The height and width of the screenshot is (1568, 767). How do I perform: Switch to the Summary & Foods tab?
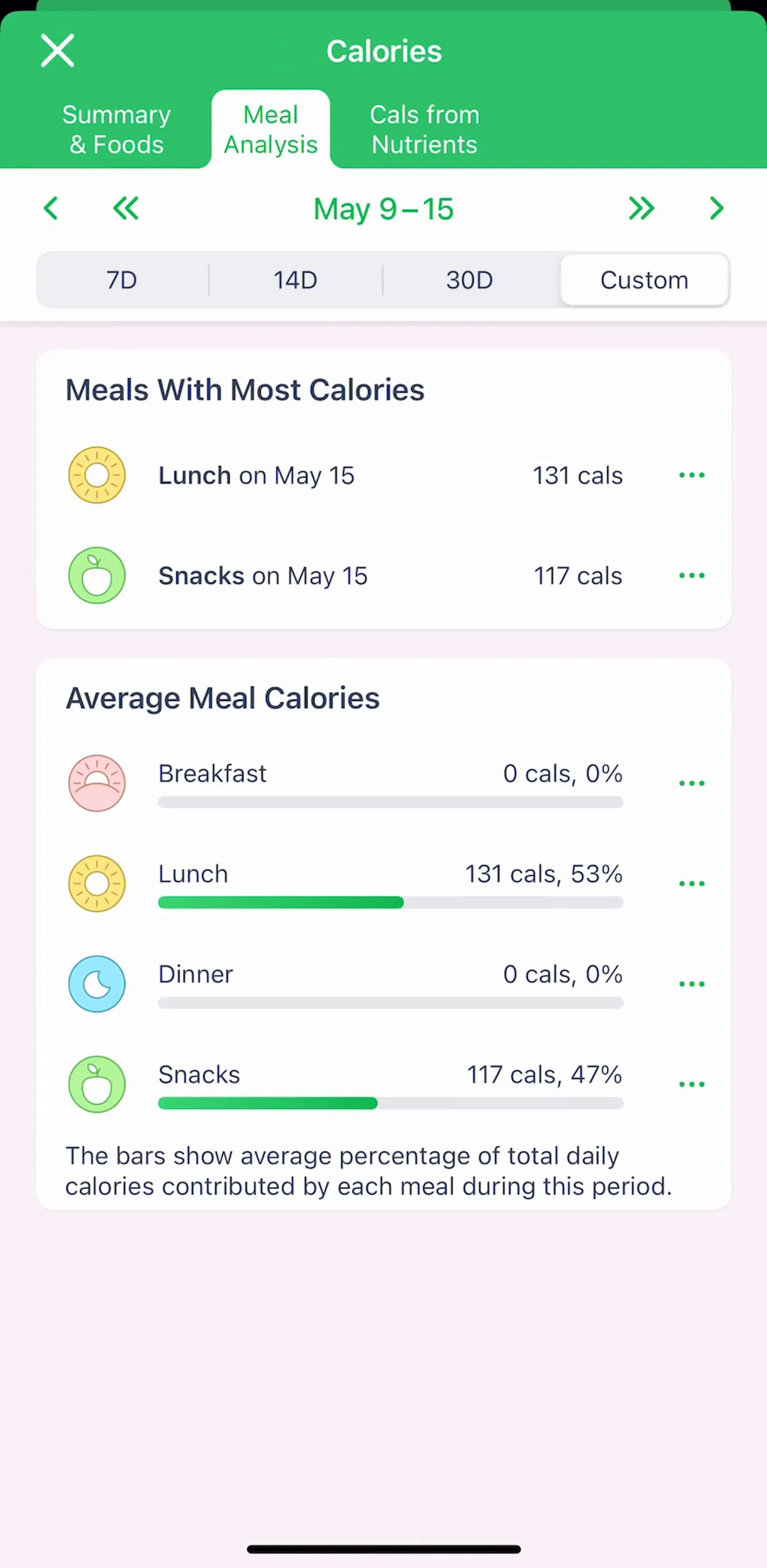pyautogui.click(x=116, y=130)
